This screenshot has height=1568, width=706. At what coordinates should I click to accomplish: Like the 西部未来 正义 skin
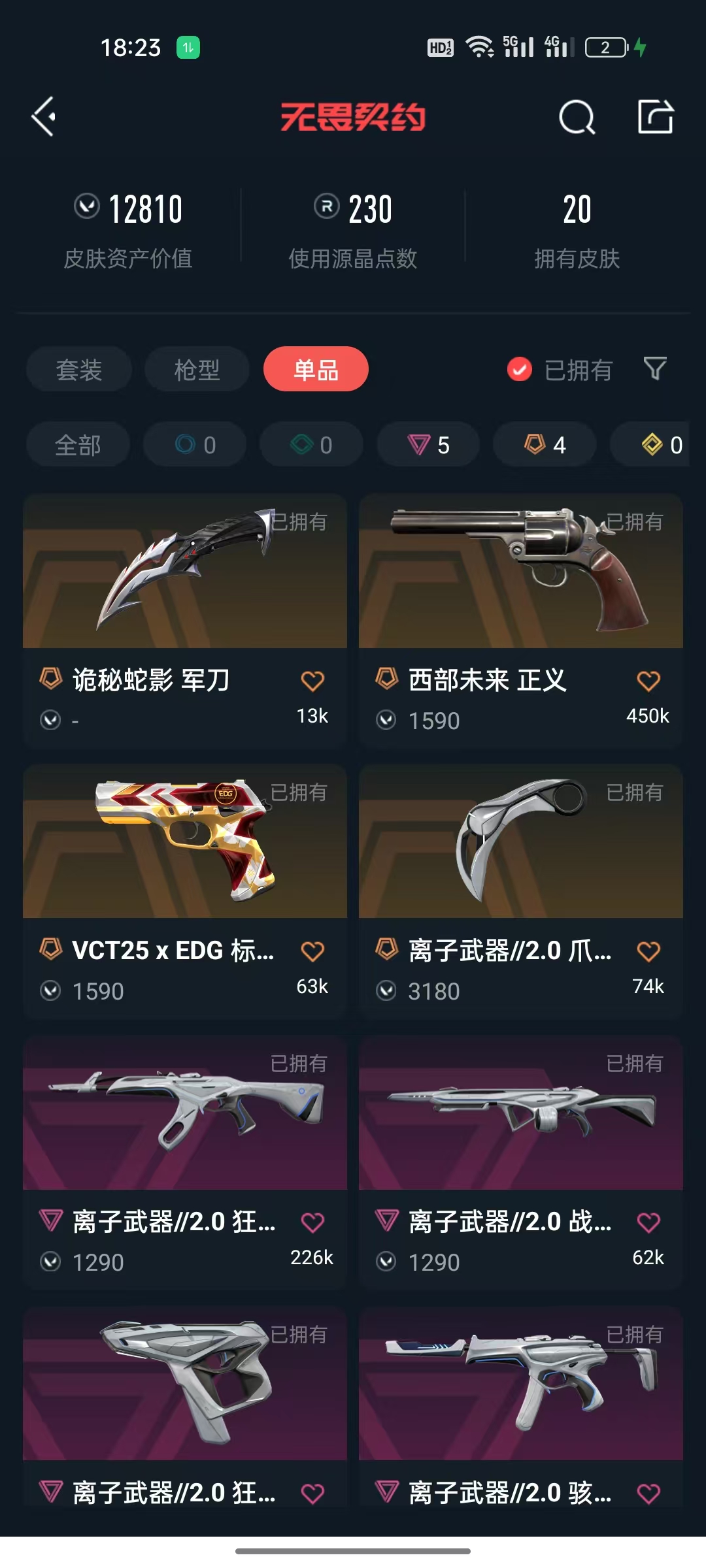tap(648, 681)
